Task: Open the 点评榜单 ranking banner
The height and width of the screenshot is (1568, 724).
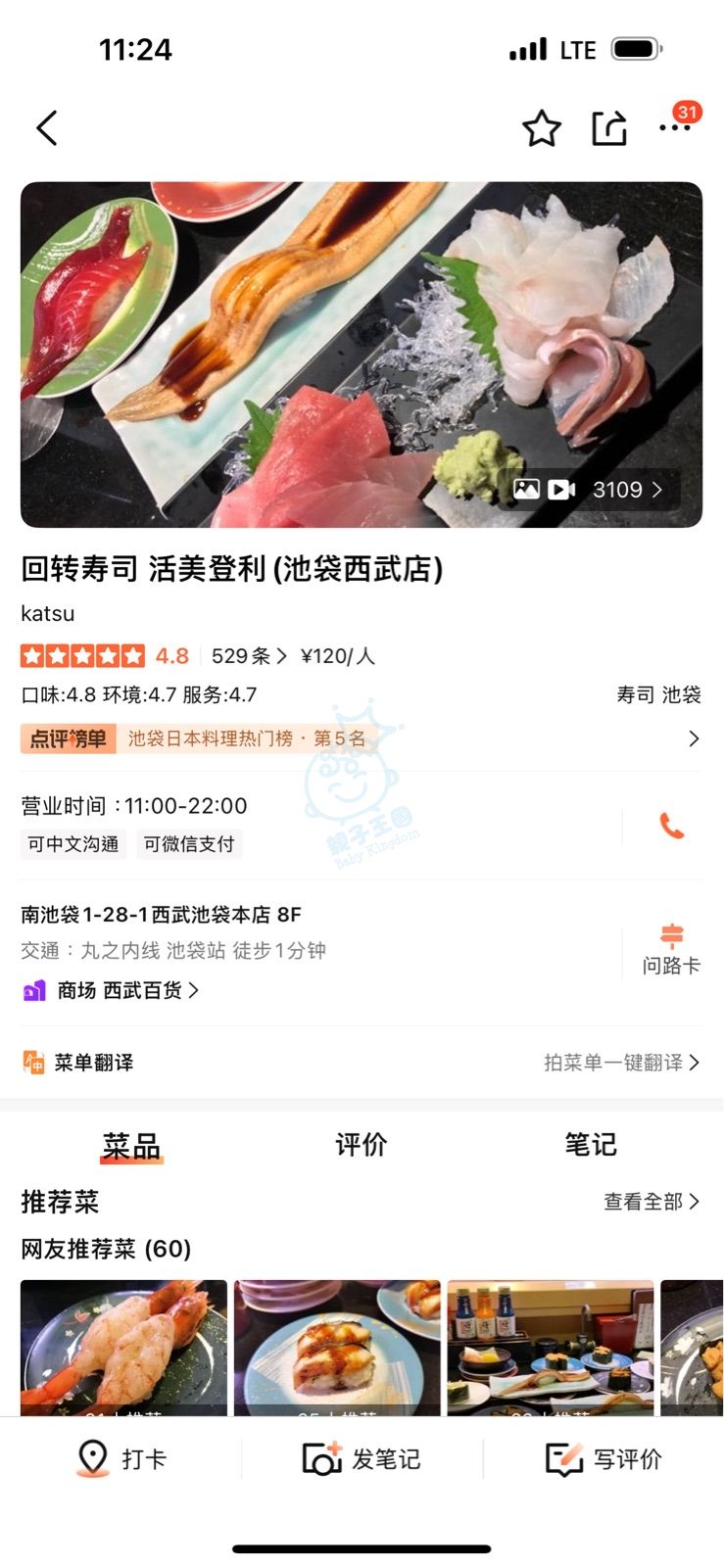Action: pyautogui.click(x=361, y=738)
